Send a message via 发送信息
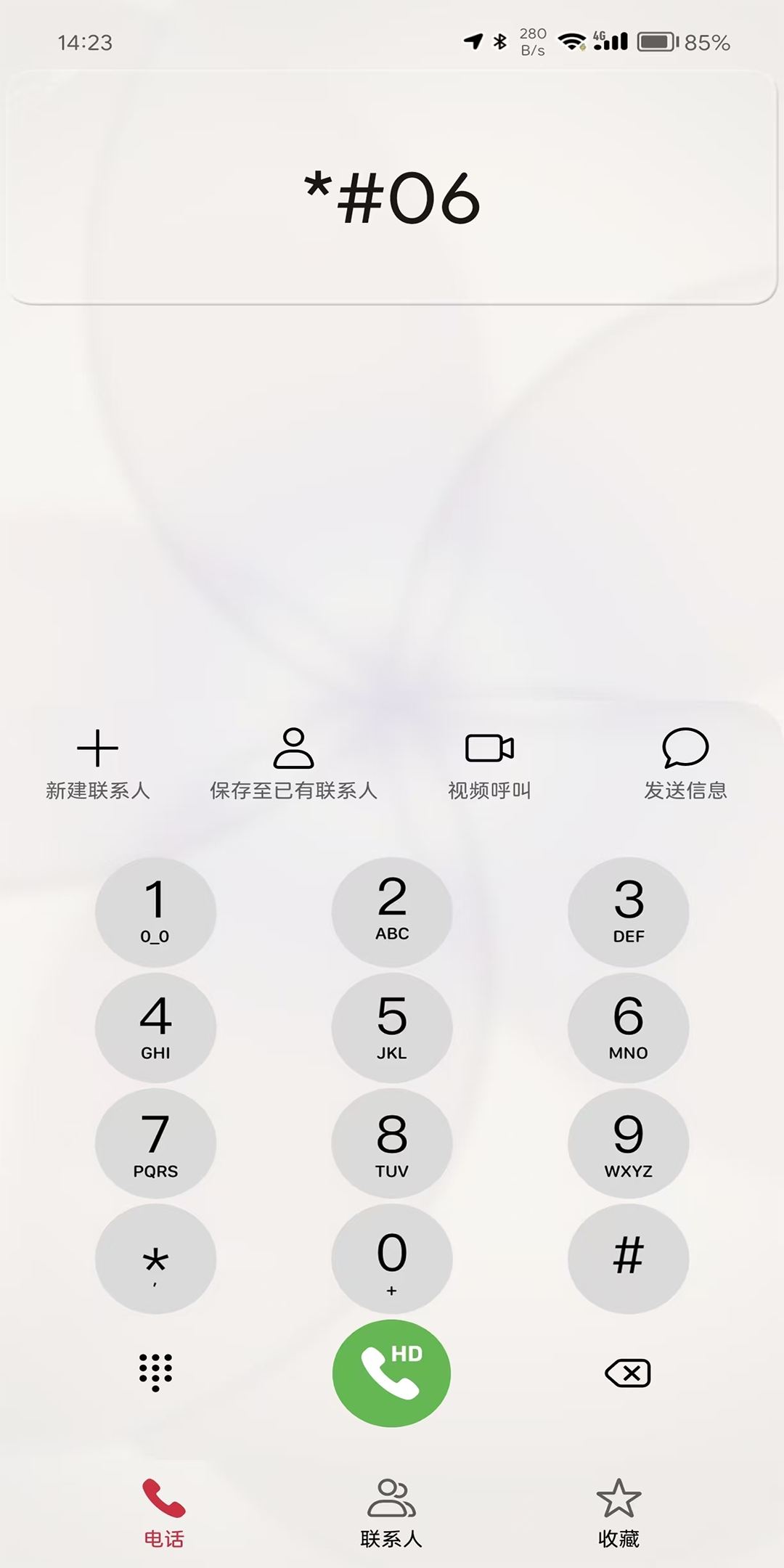The height and width of the screenshot is (1568, 784). click(685, 764)
